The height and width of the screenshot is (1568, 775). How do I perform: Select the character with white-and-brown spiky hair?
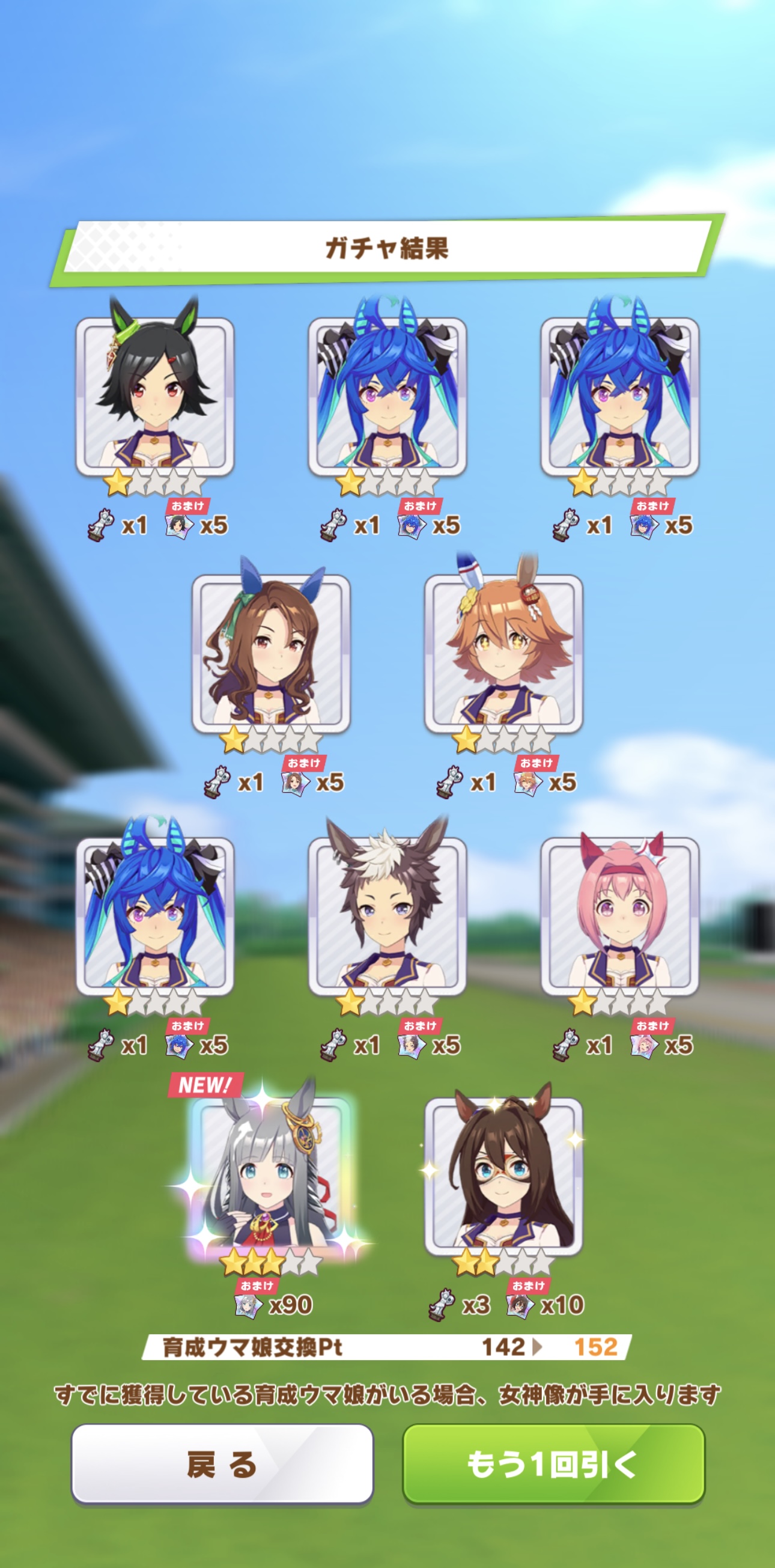[387, 917]
